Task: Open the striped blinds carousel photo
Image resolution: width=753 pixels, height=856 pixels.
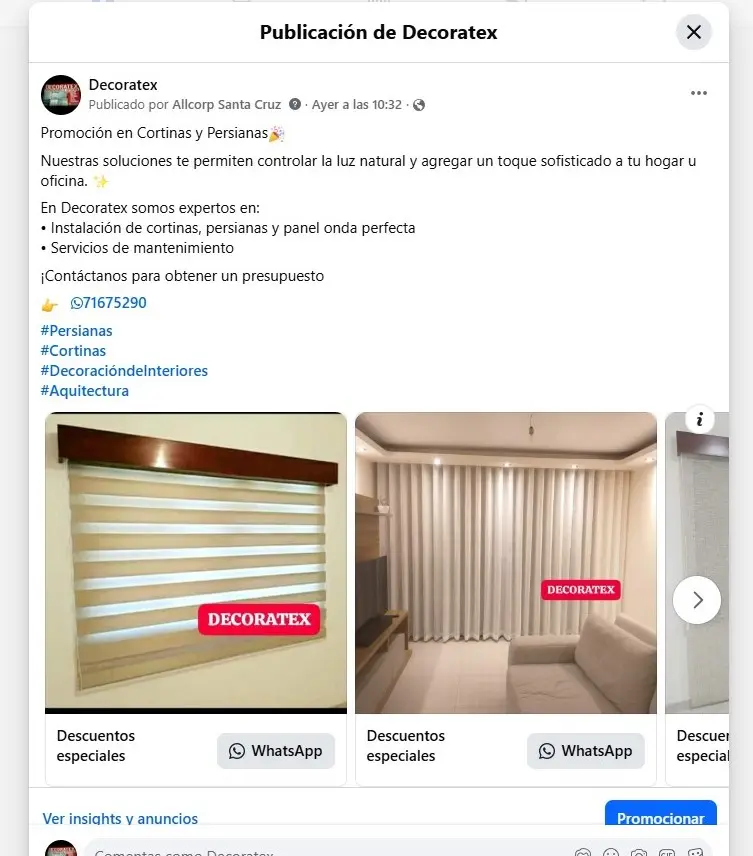Action: [x=196, y=562]
